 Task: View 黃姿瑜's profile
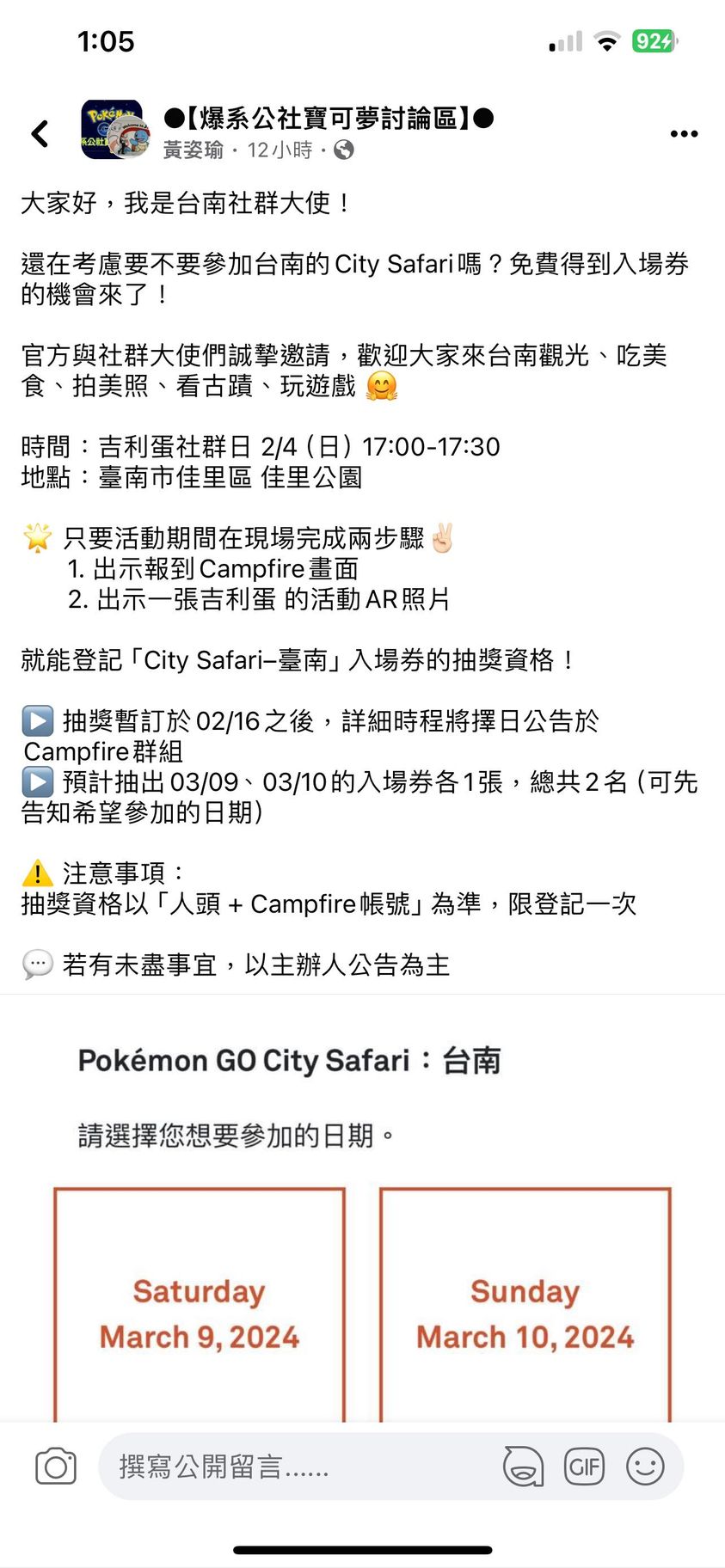(x=194, y=150)
